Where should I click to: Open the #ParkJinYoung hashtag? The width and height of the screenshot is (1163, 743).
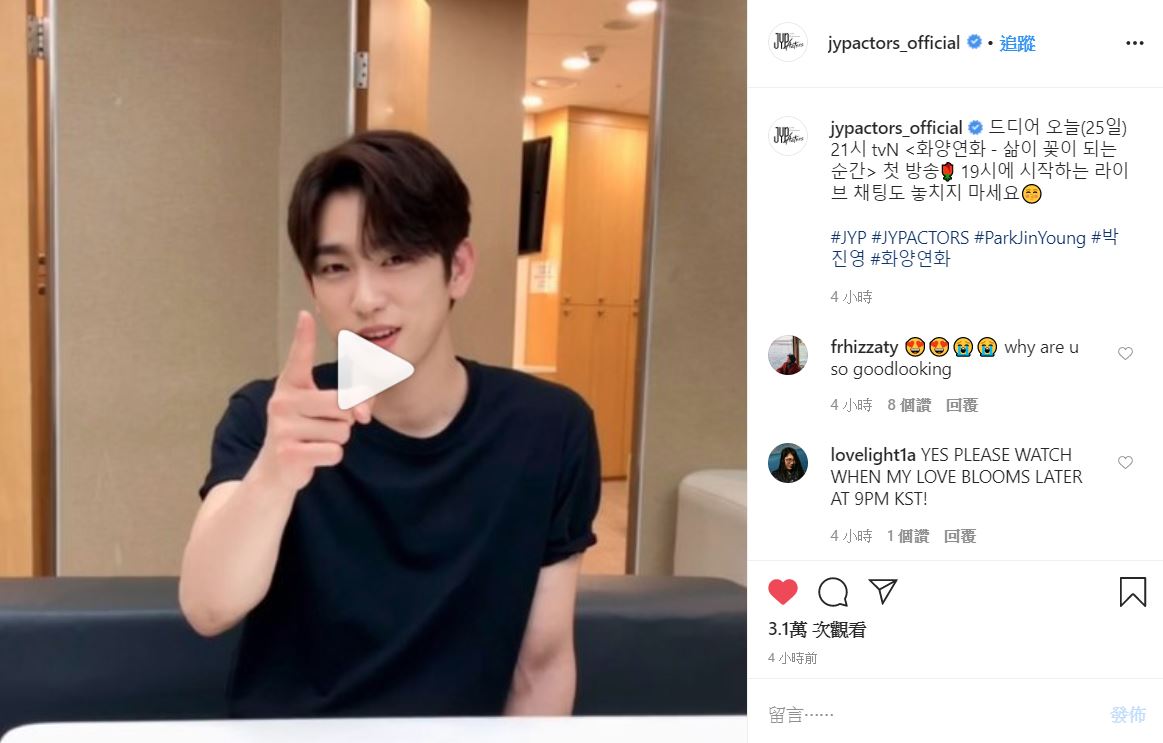tap(1029, 238)
